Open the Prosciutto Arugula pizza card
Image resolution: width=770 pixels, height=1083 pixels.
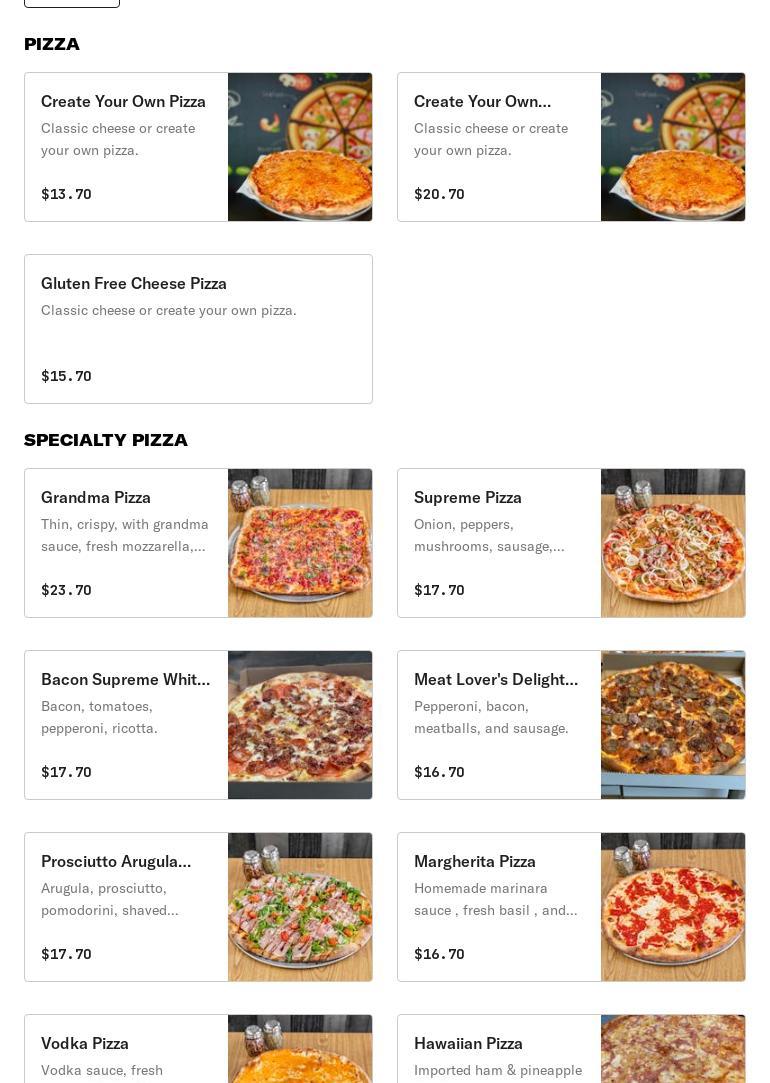point(198,907)
